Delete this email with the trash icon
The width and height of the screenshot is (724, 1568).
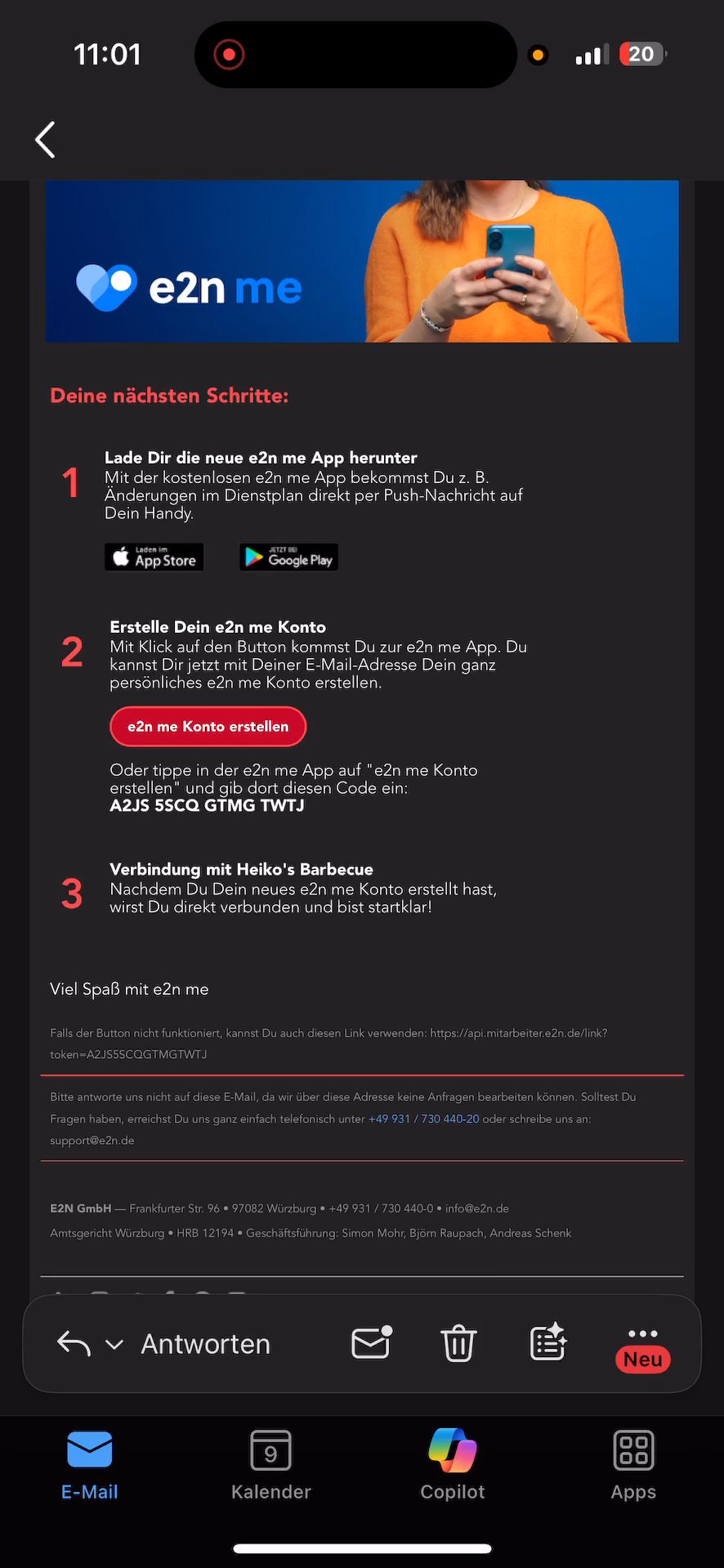pos(458,1343)
